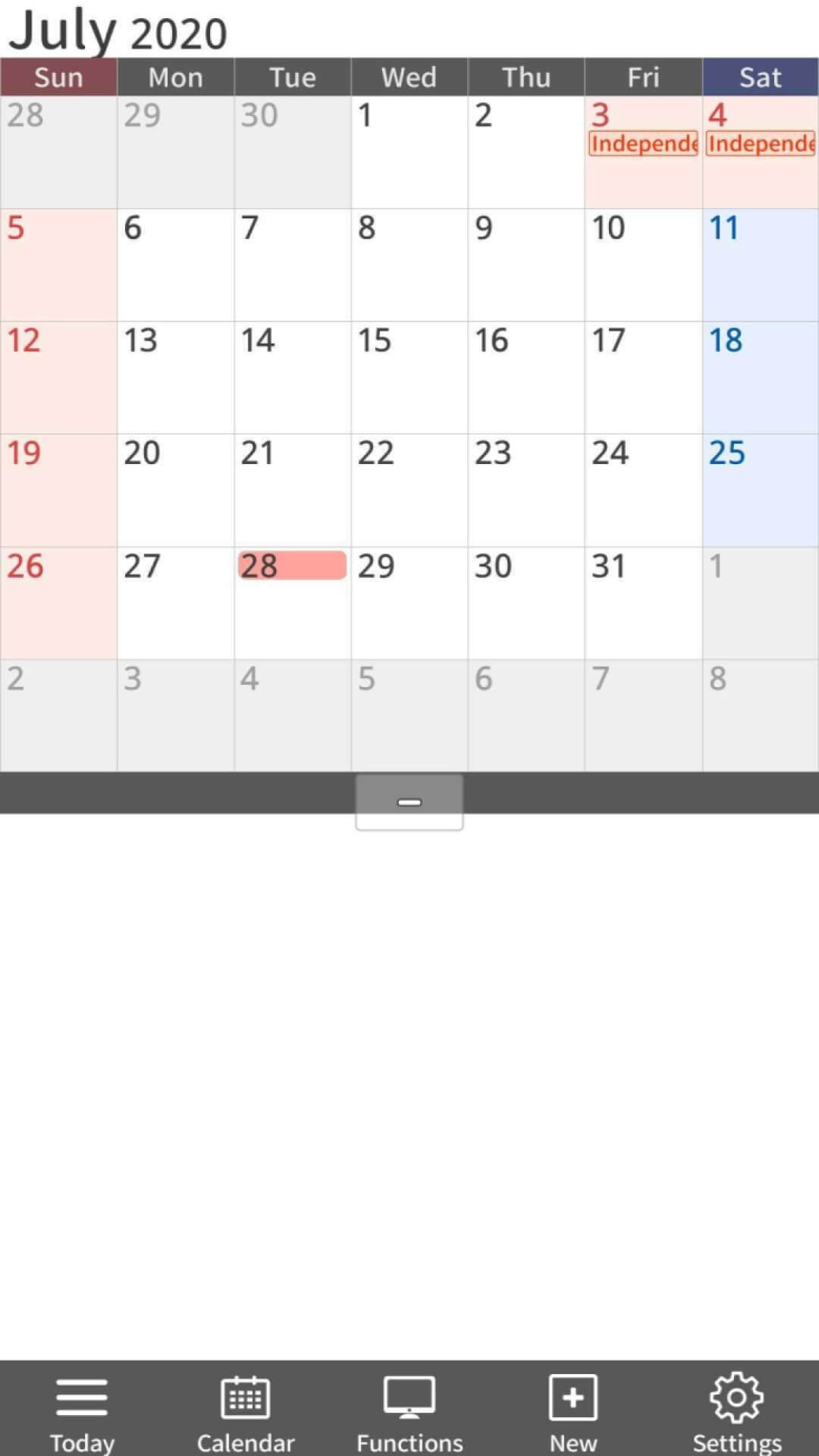The image size is (819, 1456).
Task: Open Independence Day event on July 4
Action: click(x=761, y=143)
